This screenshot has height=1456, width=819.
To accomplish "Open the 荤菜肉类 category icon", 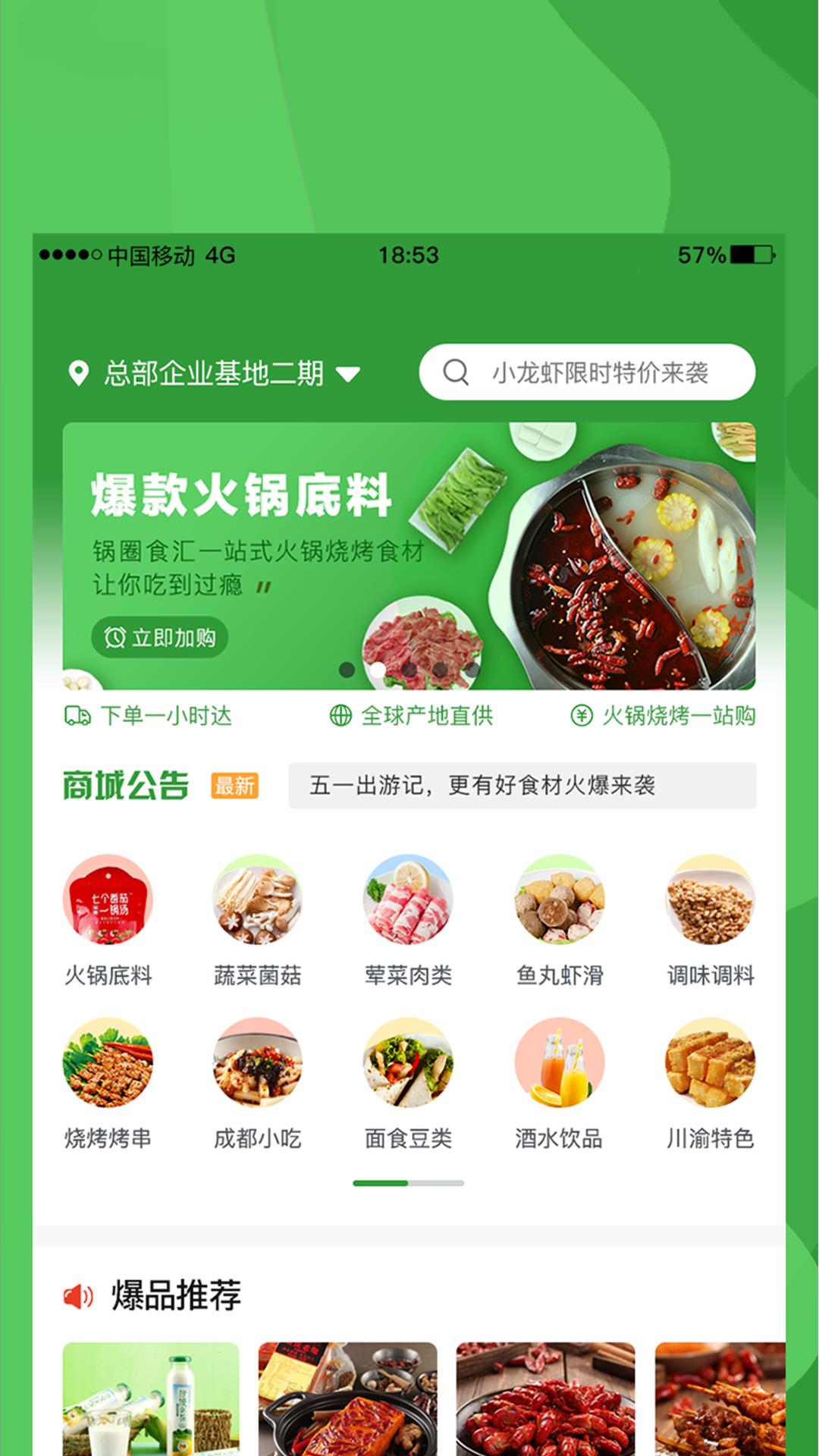I will (x=407, y=902).
